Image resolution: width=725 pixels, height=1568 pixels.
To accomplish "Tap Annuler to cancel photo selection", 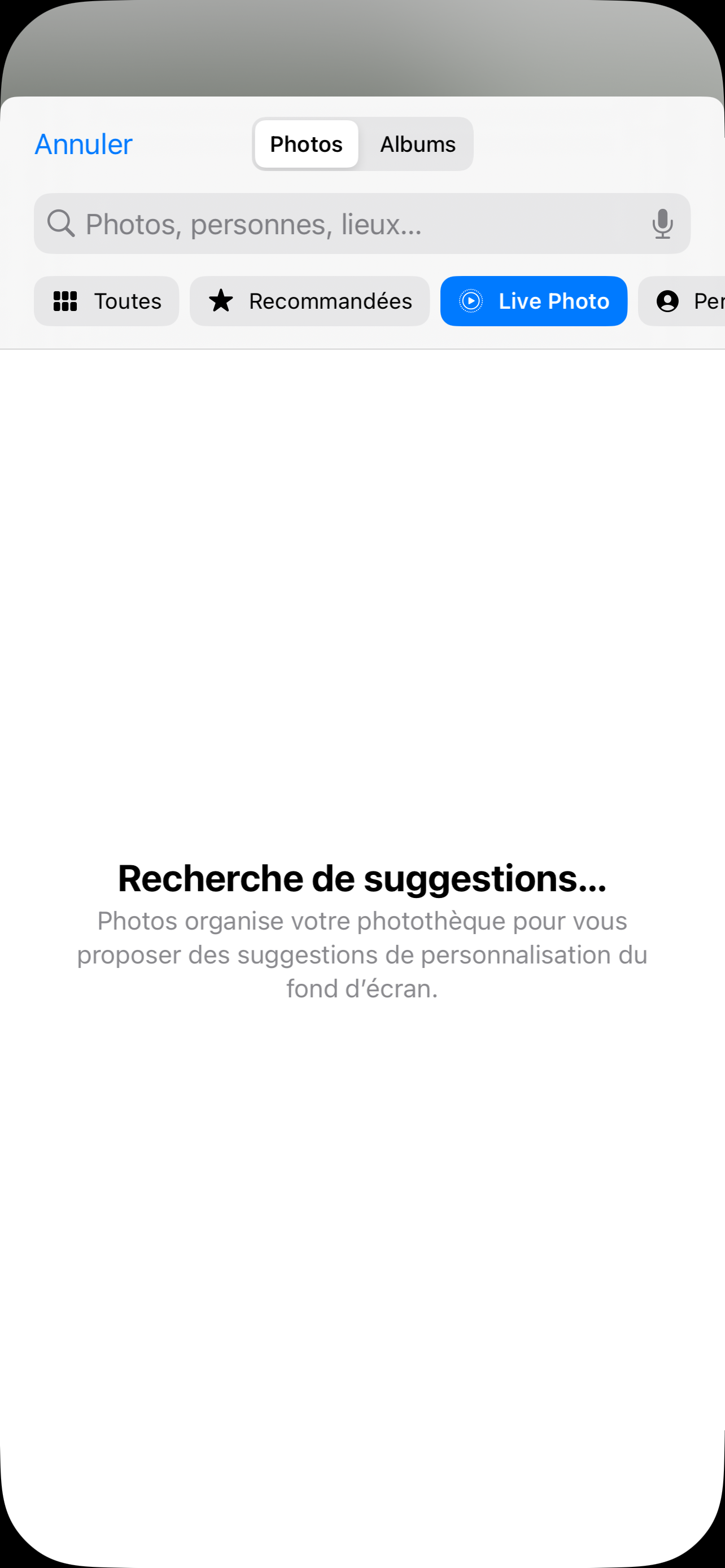I will (x=84, y=144).
